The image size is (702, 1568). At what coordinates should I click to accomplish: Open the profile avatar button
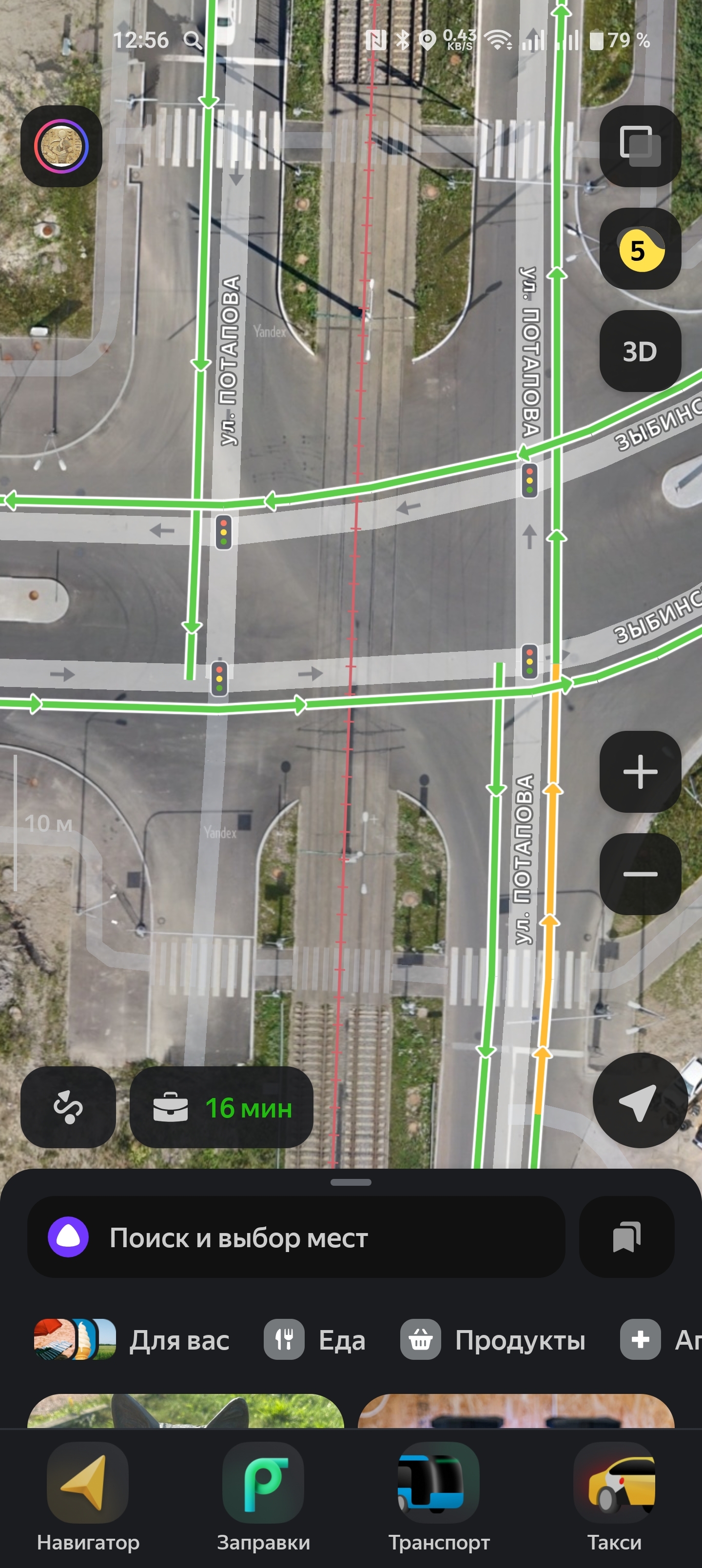coord(61,146)
